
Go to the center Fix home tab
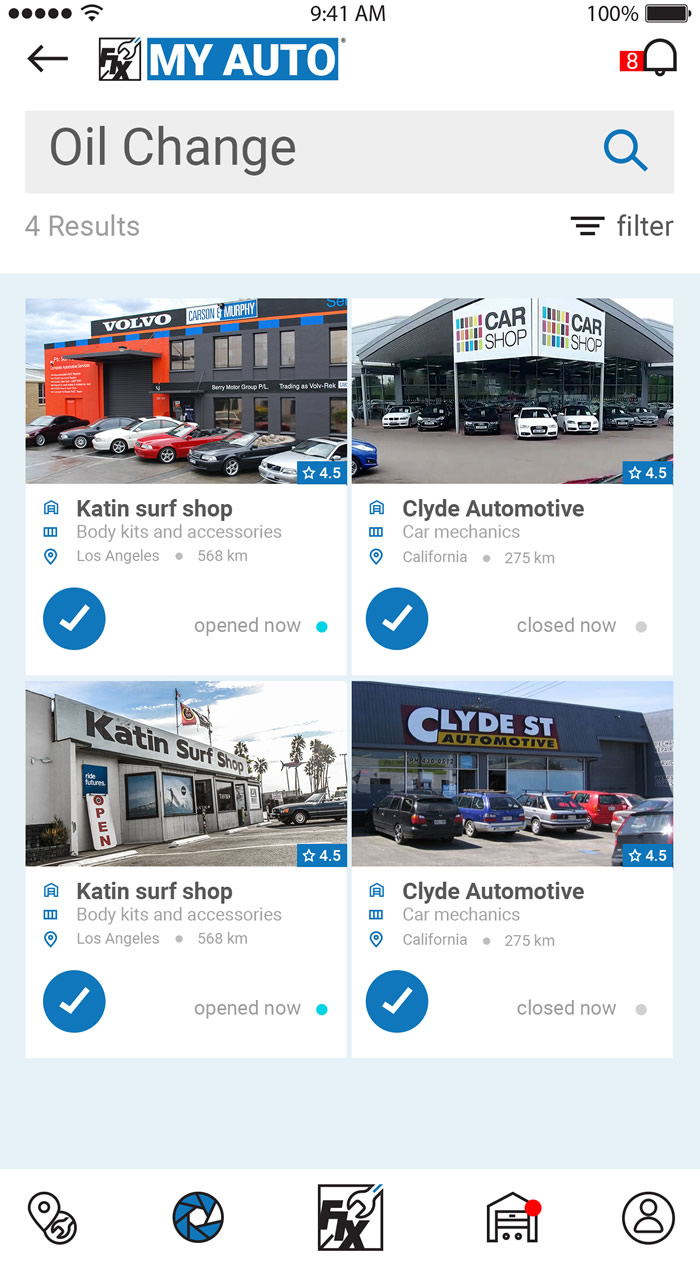pyautogui.click(x=350, y=1217)
